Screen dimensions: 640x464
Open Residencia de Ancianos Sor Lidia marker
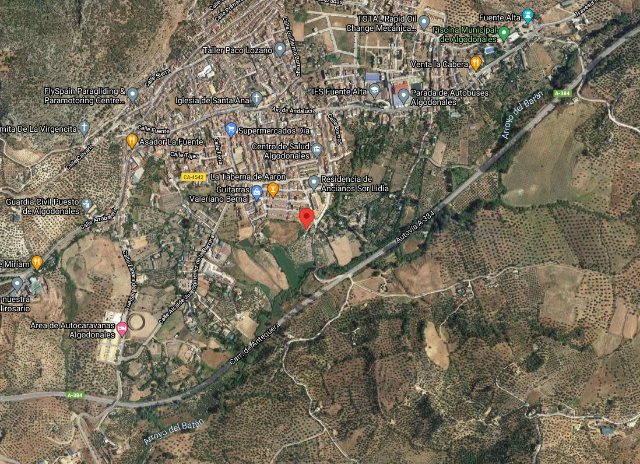(314, 182)
